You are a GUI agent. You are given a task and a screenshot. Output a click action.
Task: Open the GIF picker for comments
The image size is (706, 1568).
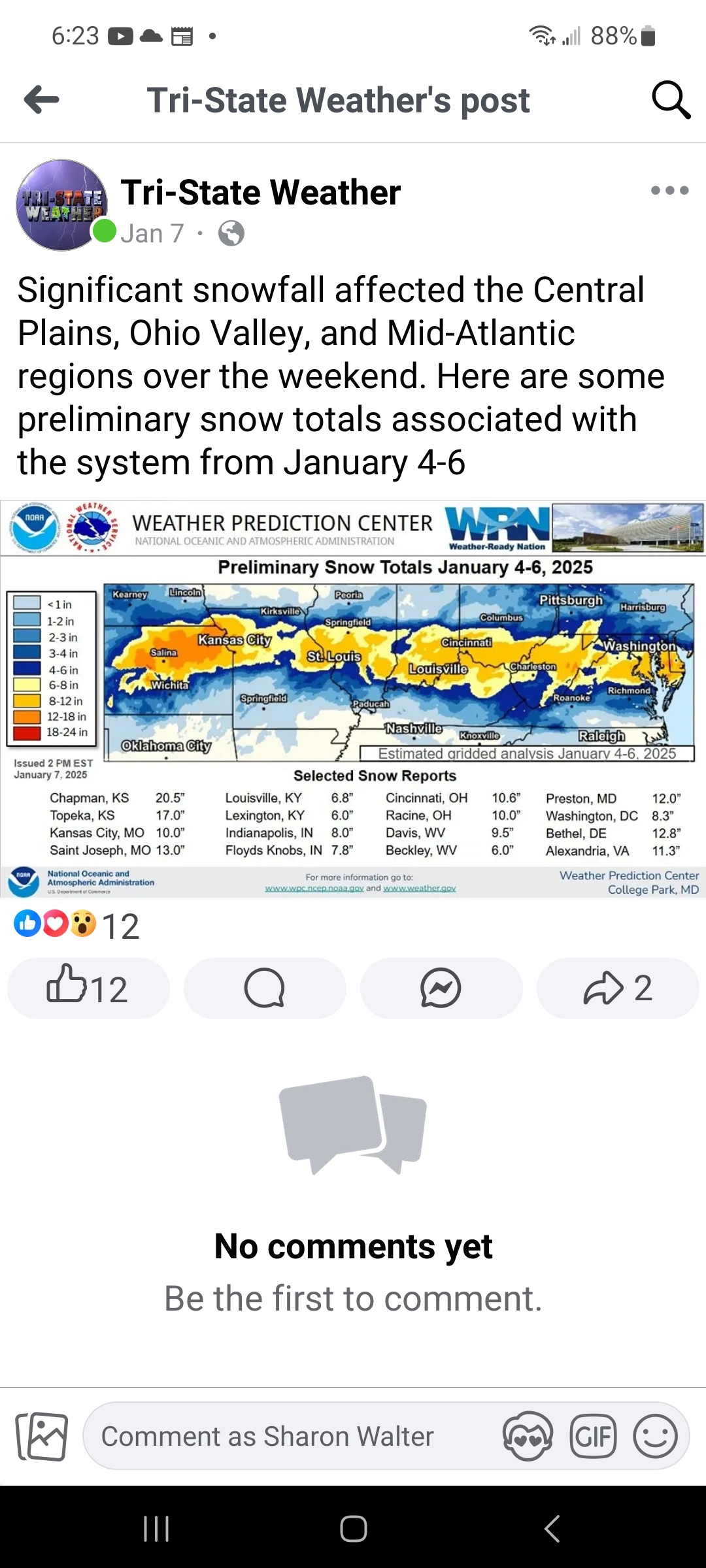click(593, 1436)
